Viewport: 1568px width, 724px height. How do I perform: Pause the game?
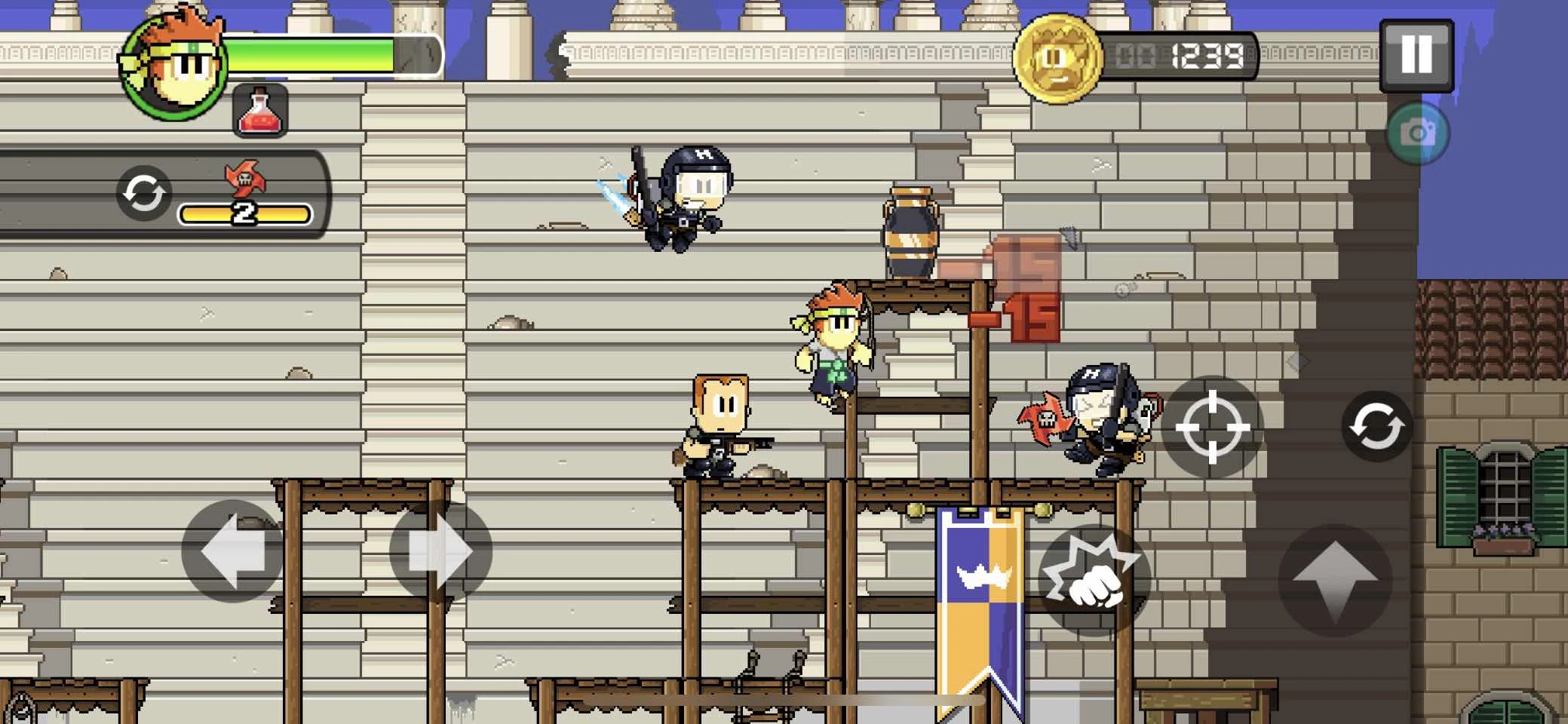tap(1416, 55)
